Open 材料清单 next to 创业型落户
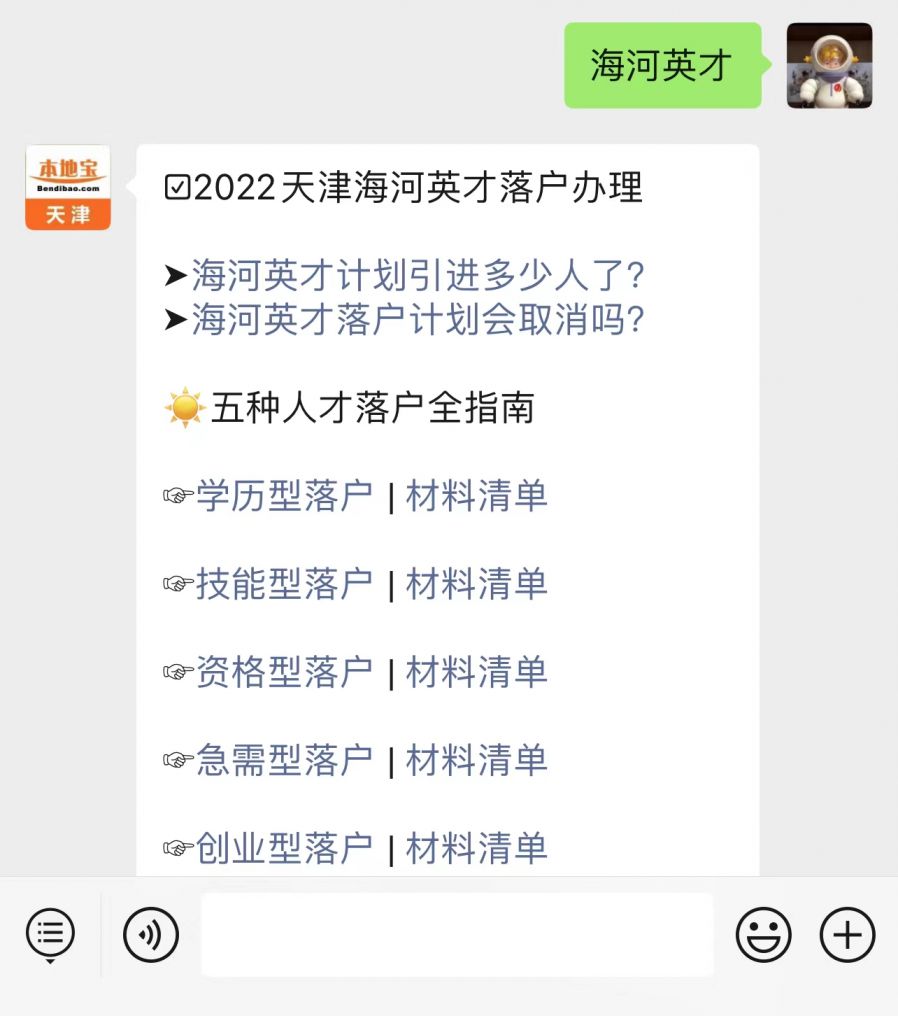The width and height of the screenshot is (898, 1016). [477, 848]
